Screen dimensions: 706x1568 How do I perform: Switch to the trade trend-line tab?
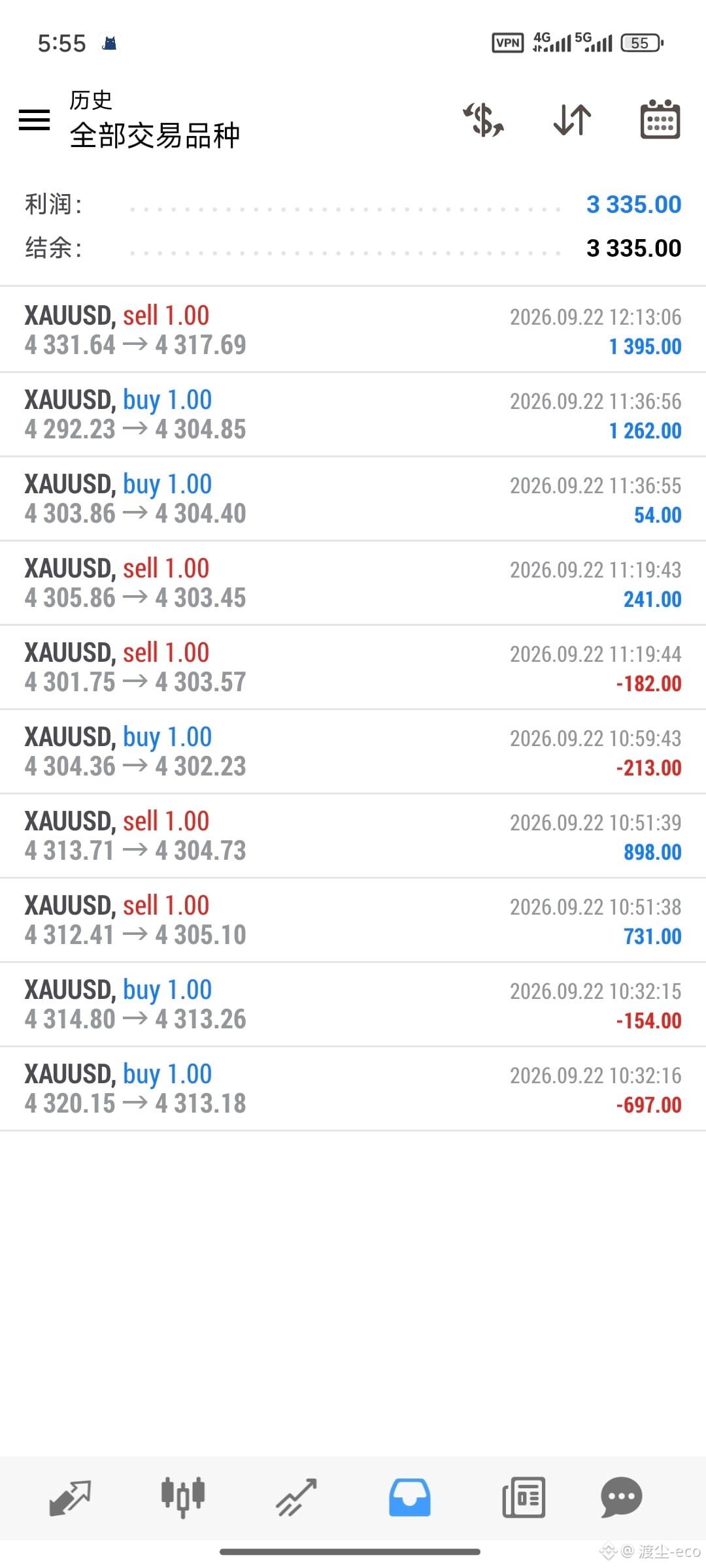296,1497
